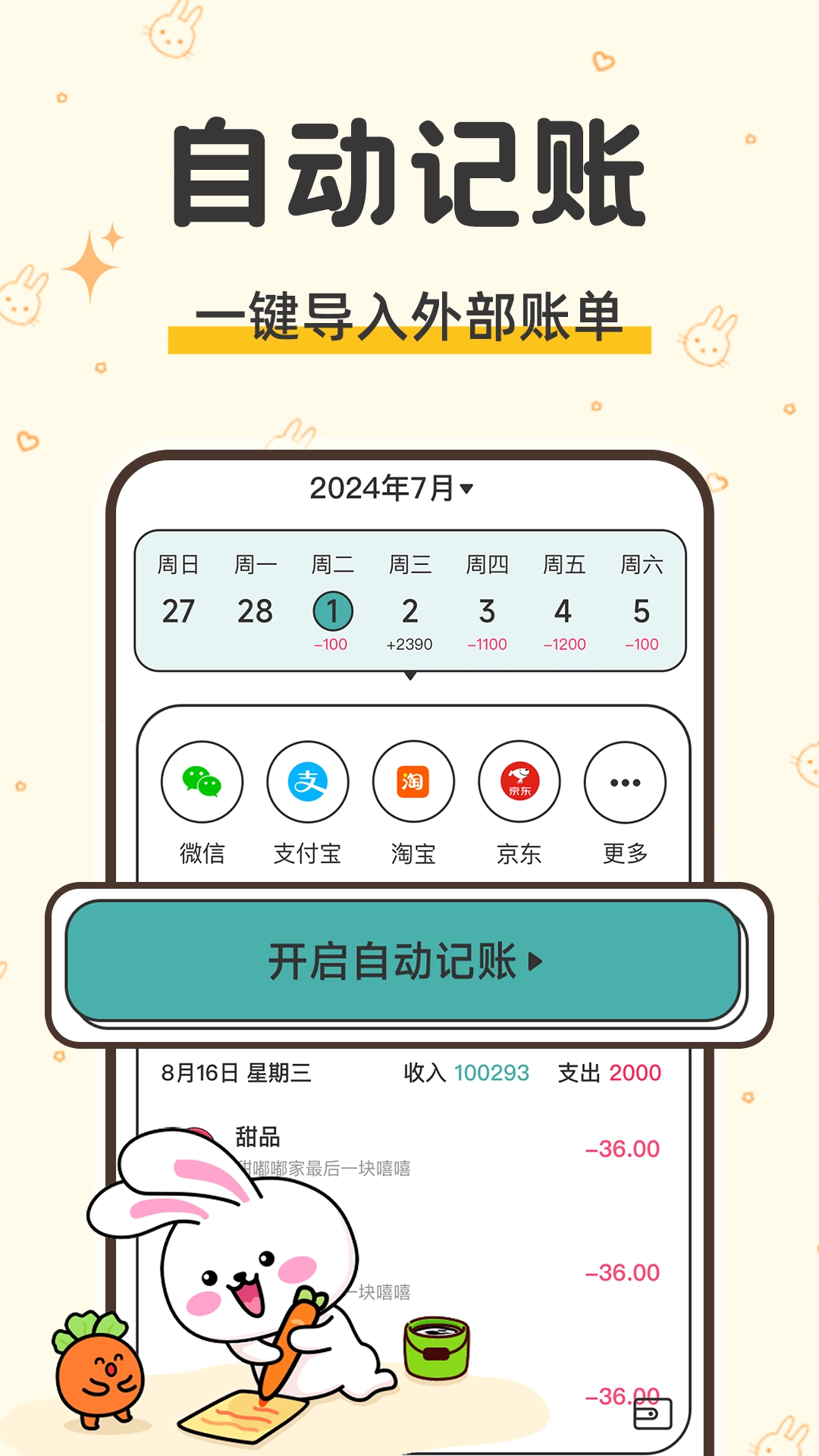Select date 2 showing +2390

click(x=409, y=611)
